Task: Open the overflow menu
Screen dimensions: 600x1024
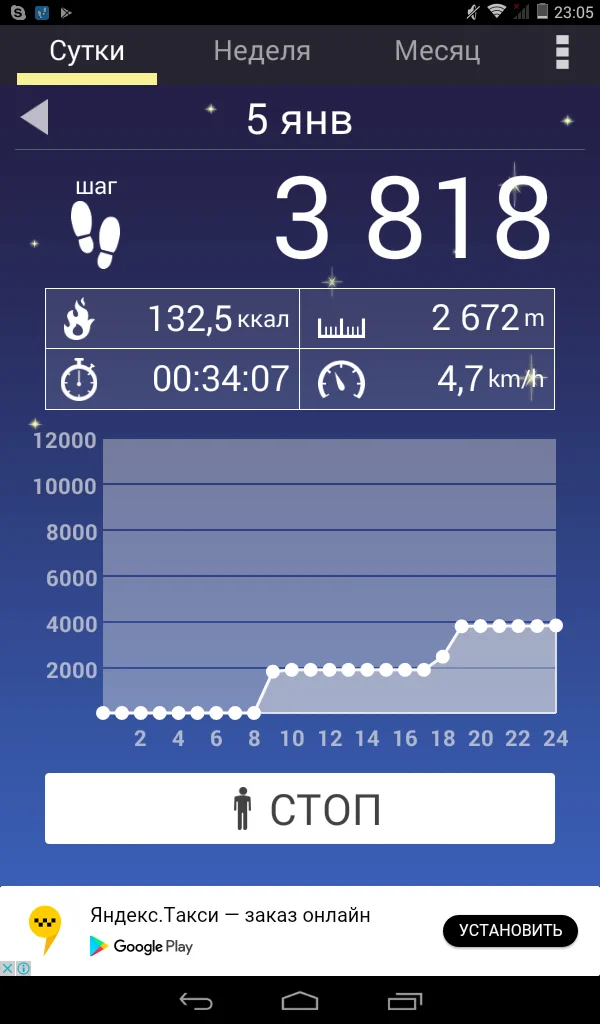Action: click(562, 52)
